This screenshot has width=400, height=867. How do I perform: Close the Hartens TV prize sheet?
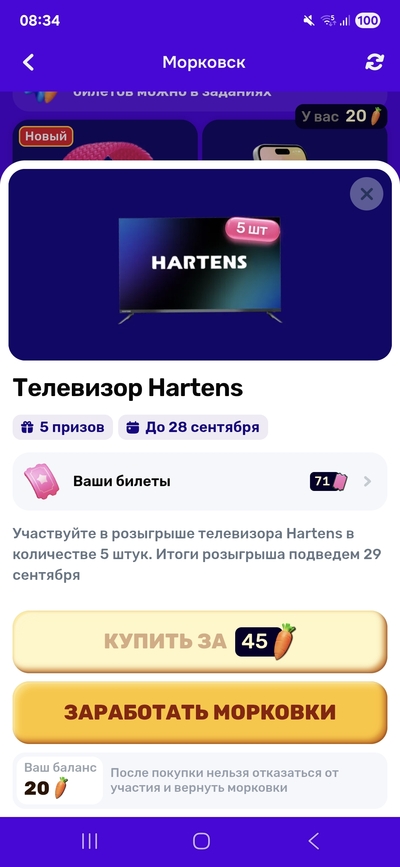366,194
